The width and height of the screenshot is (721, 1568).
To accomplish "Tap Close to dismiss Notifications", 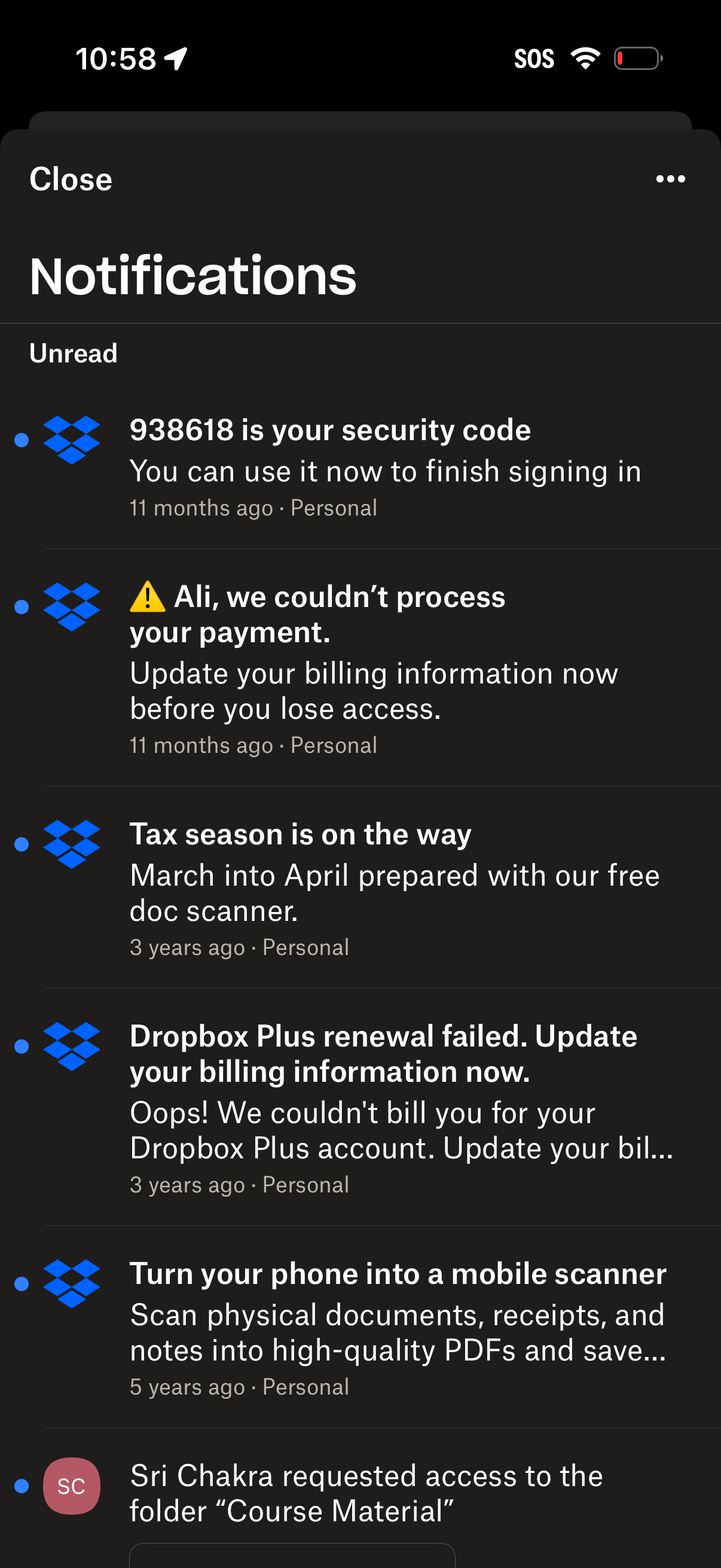I will (x=70, y=178).
